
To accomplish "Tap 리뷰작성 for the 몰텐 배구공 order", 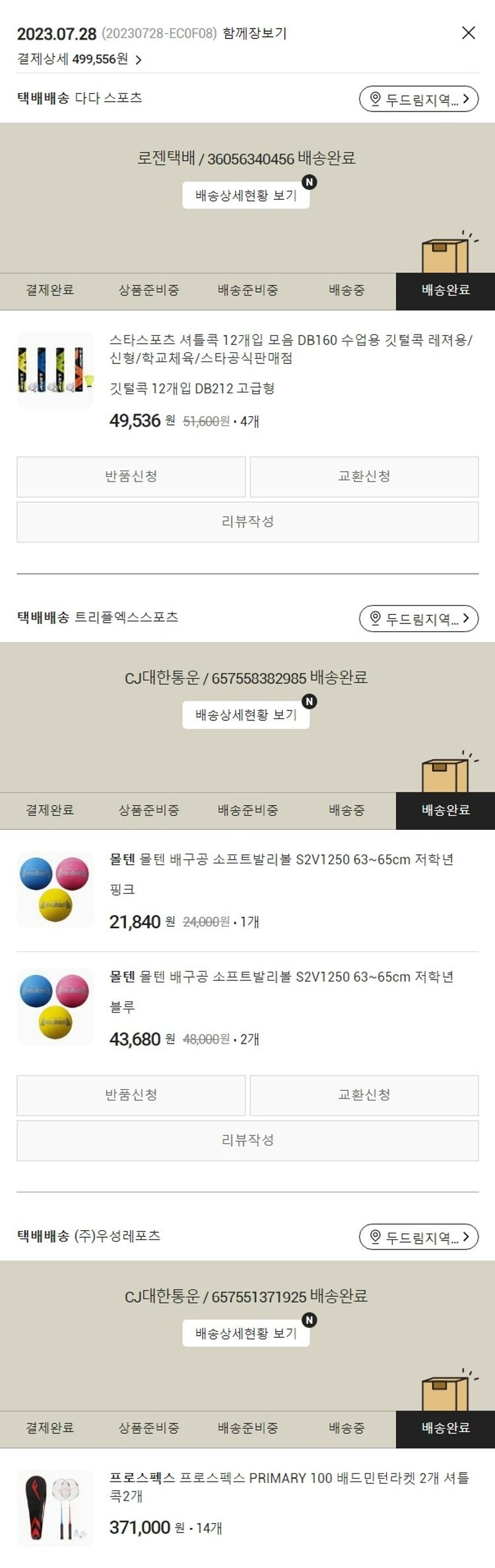I will tap(247, 1140).
